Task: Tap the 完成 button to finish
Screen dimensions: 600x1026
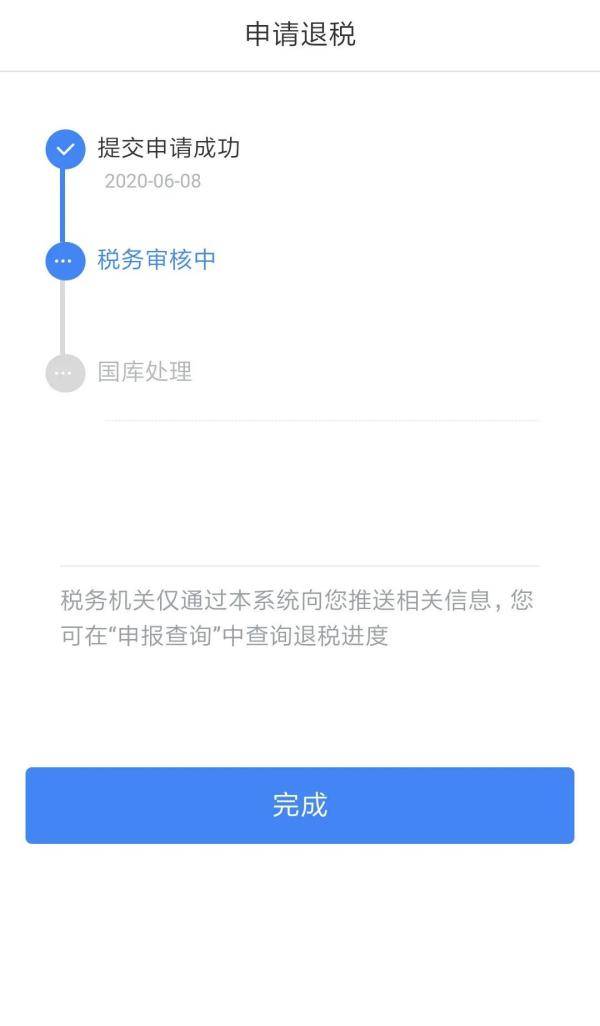Action: (x=300, y=805)
